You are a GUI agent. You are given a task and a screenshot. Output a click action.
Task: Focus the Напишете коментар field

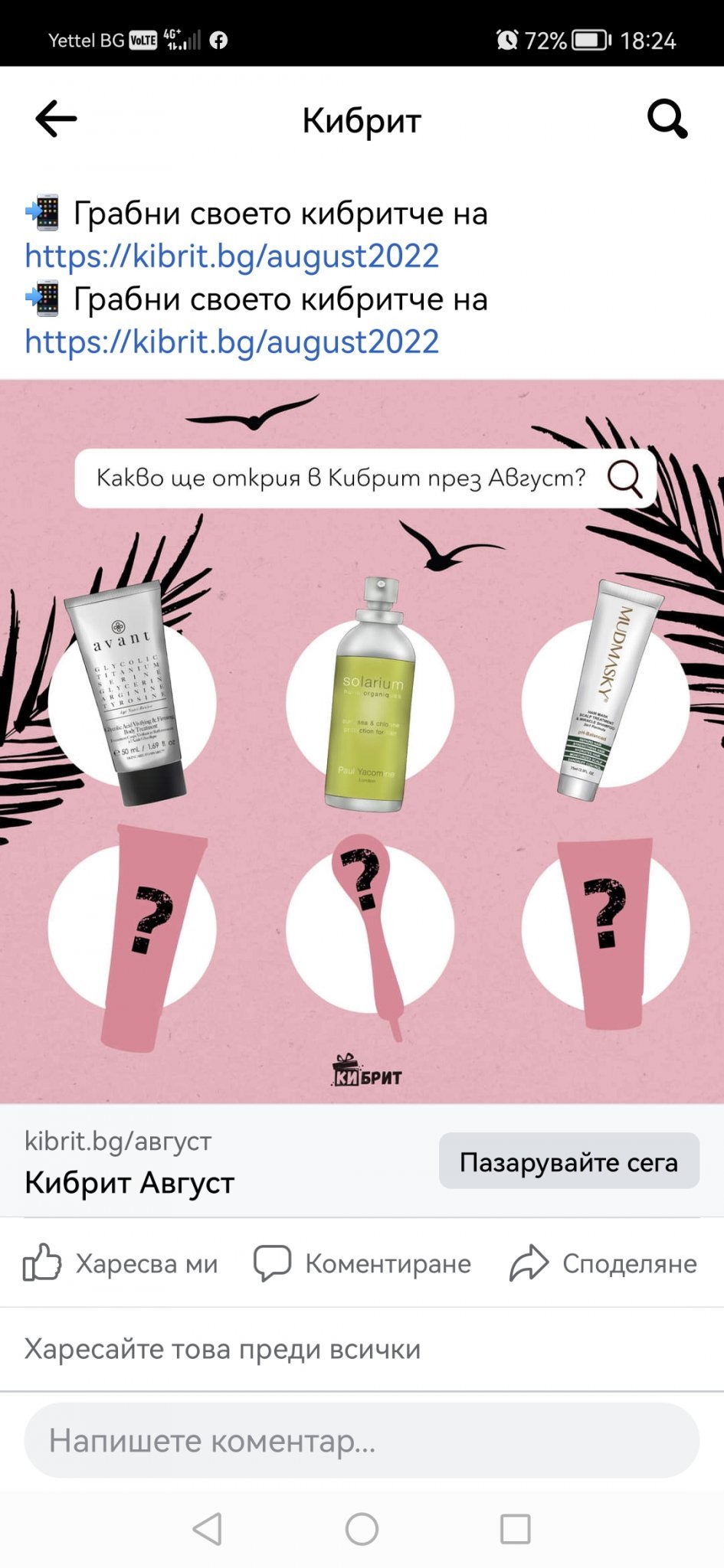tap(362, 1441)
